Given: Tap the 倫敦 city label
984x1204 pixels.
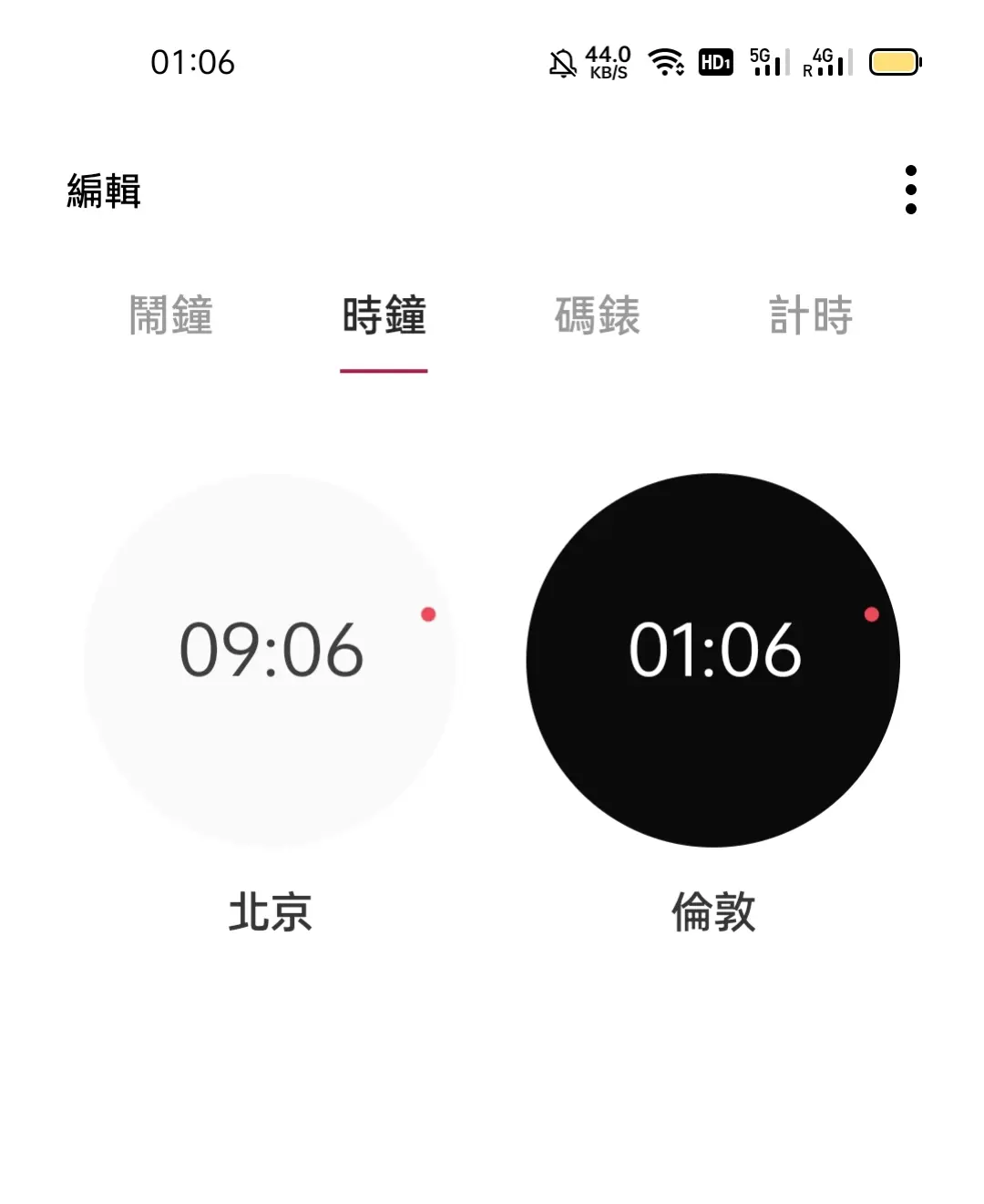Looking at the screenshot, I should pyautogui.click(x=713, y=910).
